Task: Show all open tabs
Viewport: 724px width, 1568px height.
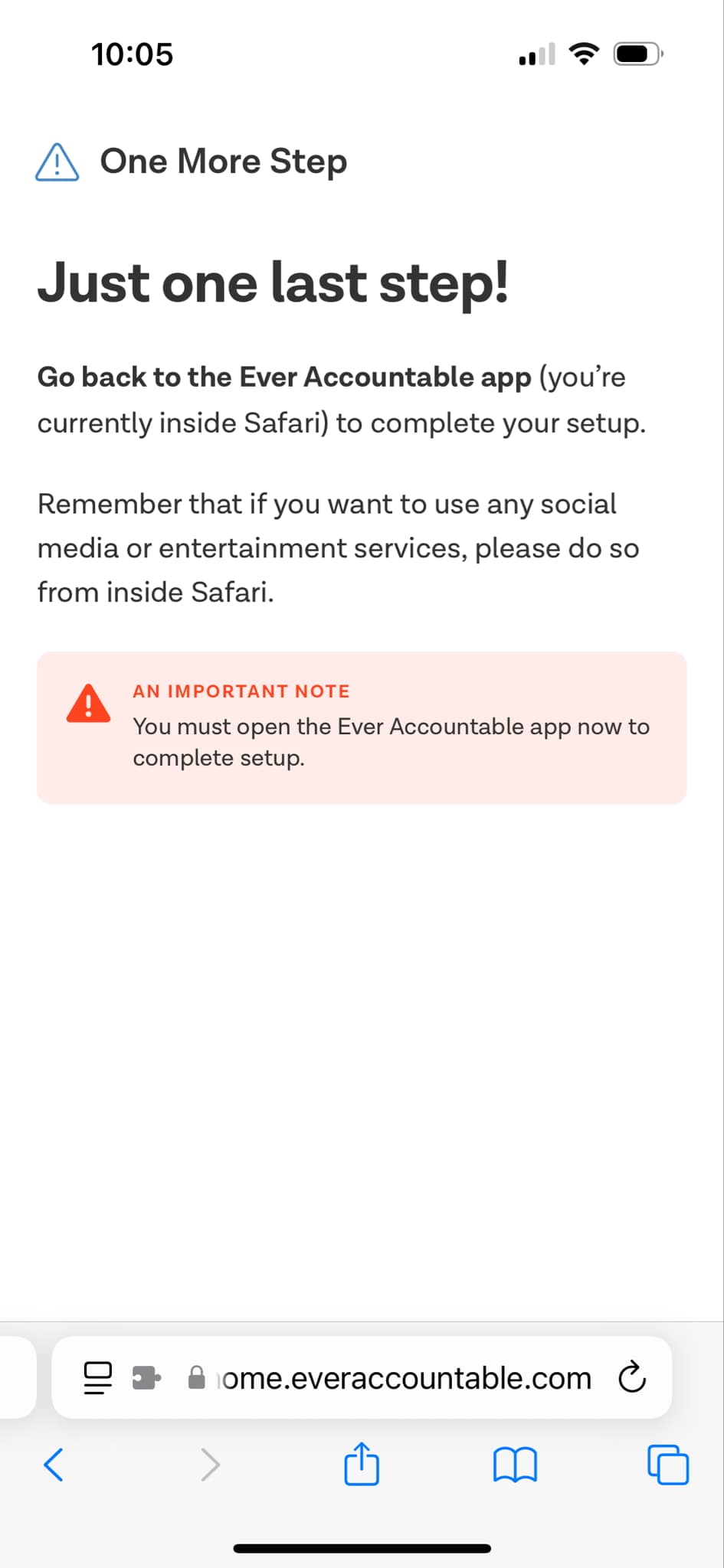Action: [668, 1465]
